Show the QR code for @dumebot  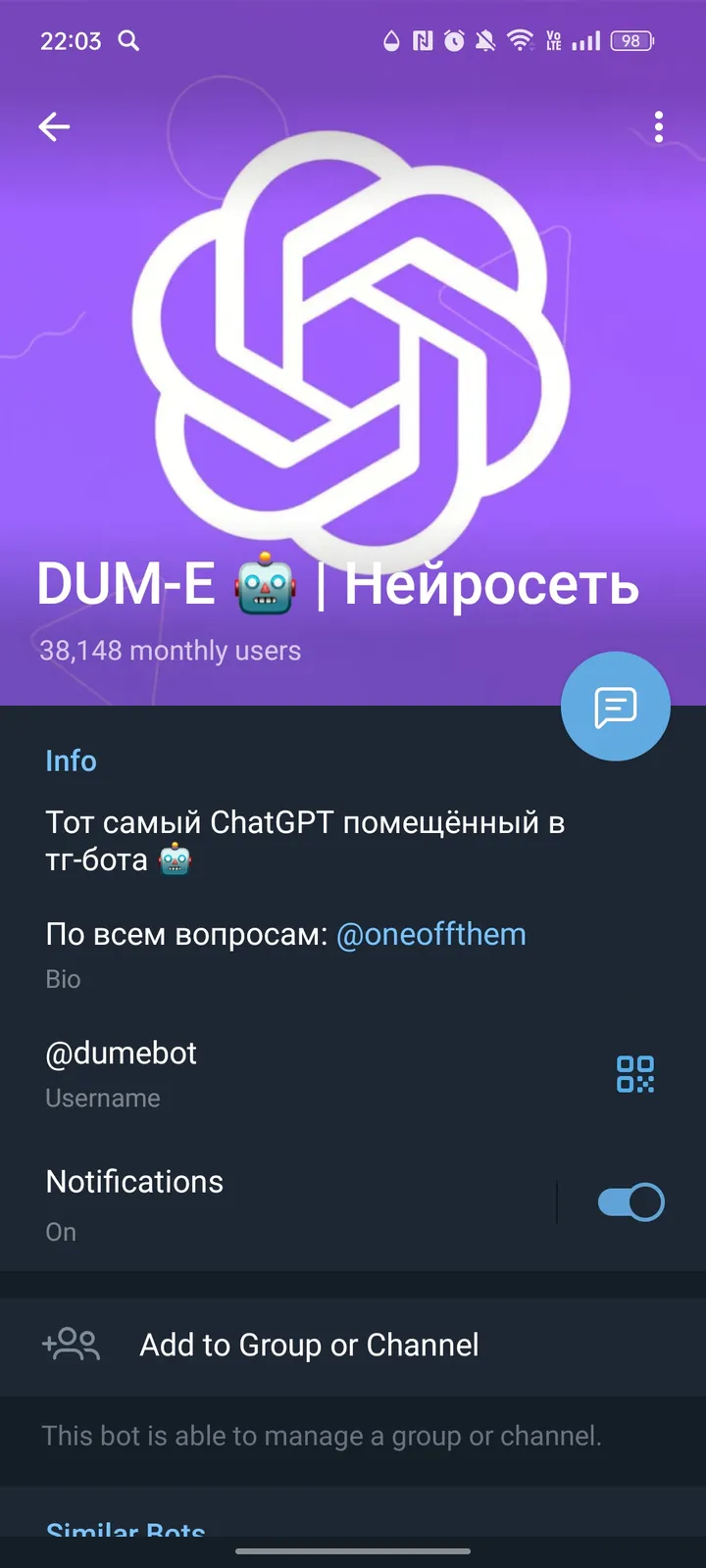pos(635,1074)
